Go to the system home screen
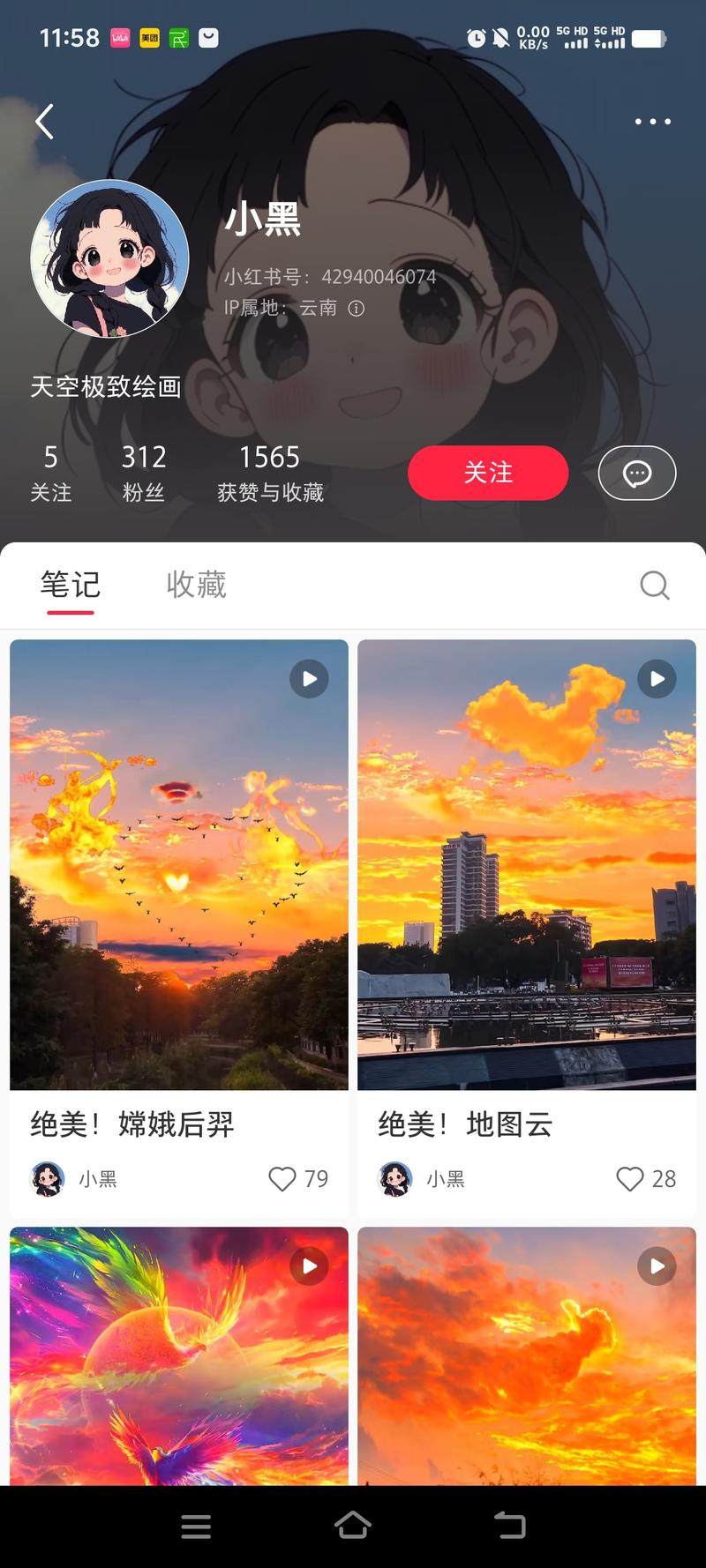 point(353,1526)
